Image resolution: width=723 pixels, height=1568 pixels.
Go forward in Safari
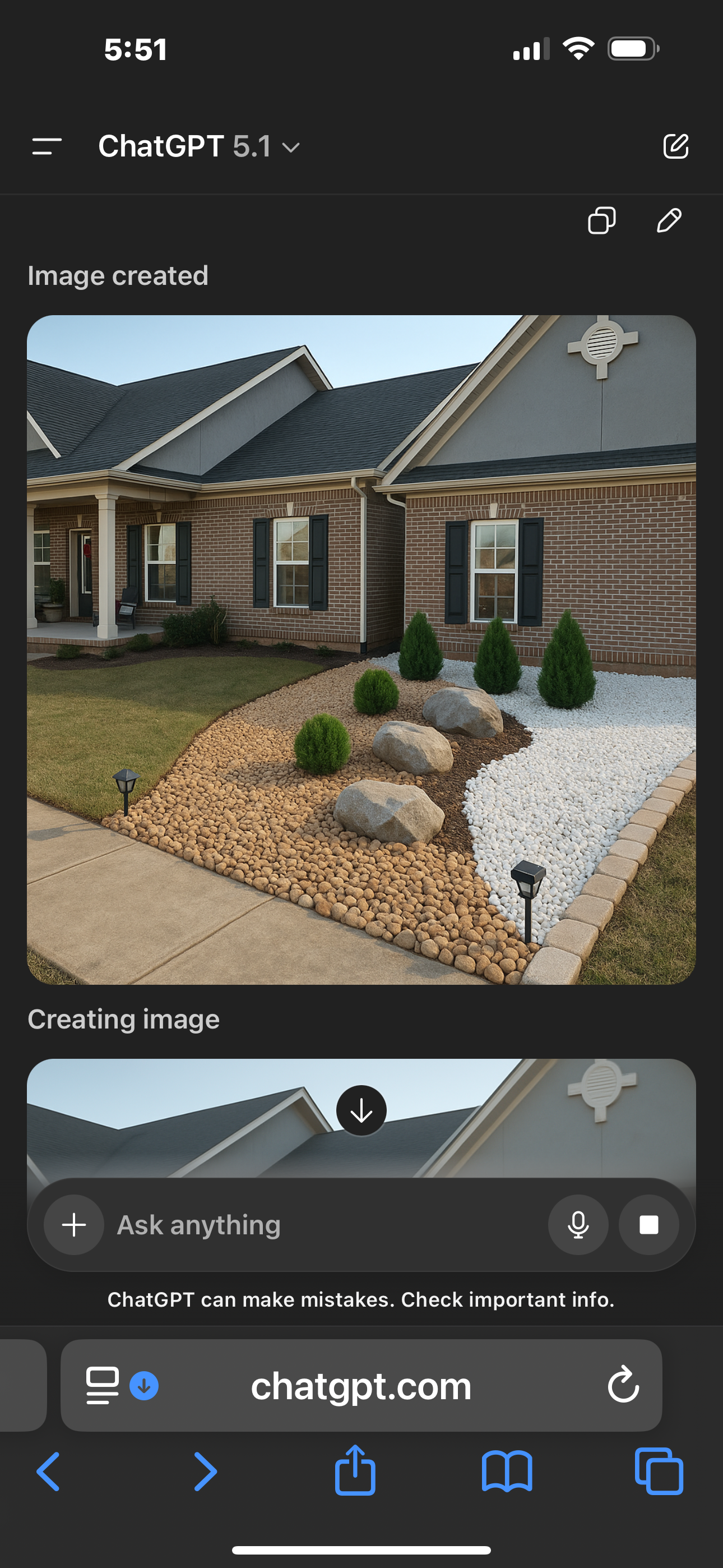point(205,1472)
